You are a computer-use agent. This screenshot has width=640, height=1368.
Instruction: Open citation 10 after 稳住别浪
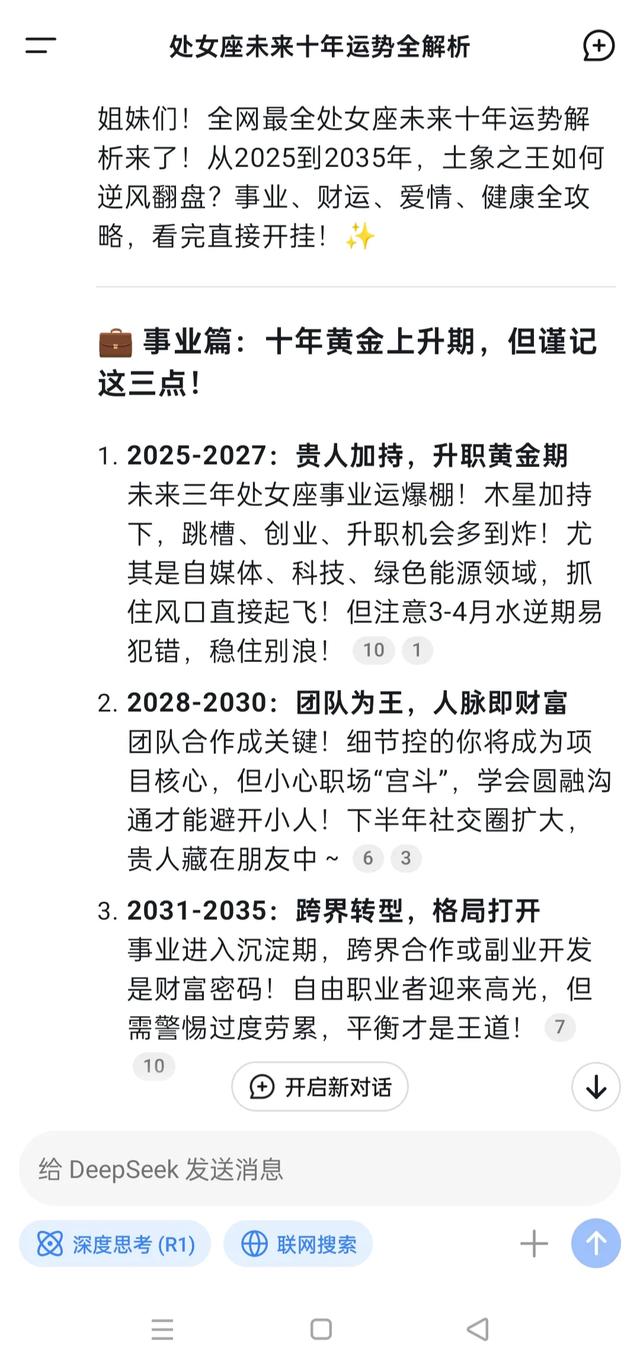(373, 651)
